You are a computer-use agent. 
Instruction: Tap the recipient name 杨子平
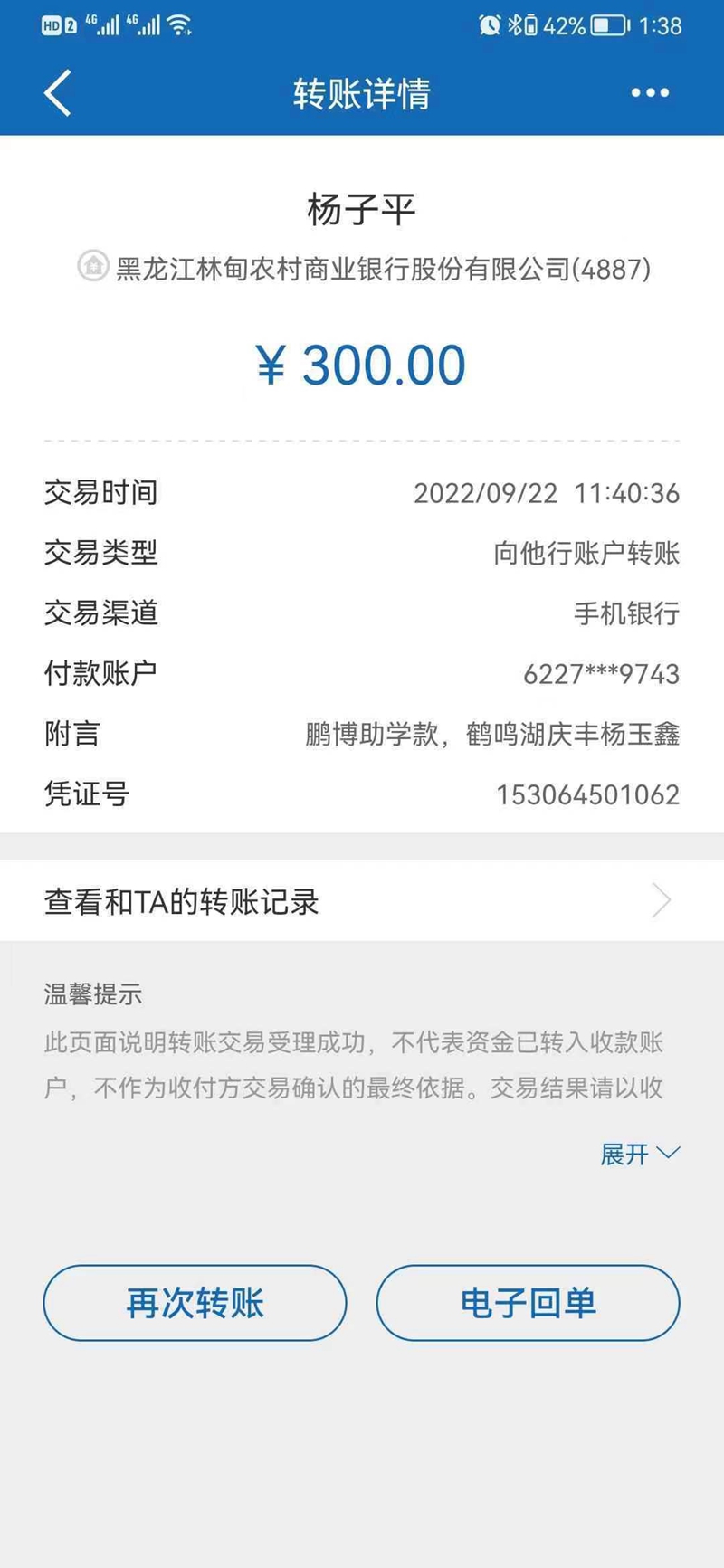362,206
